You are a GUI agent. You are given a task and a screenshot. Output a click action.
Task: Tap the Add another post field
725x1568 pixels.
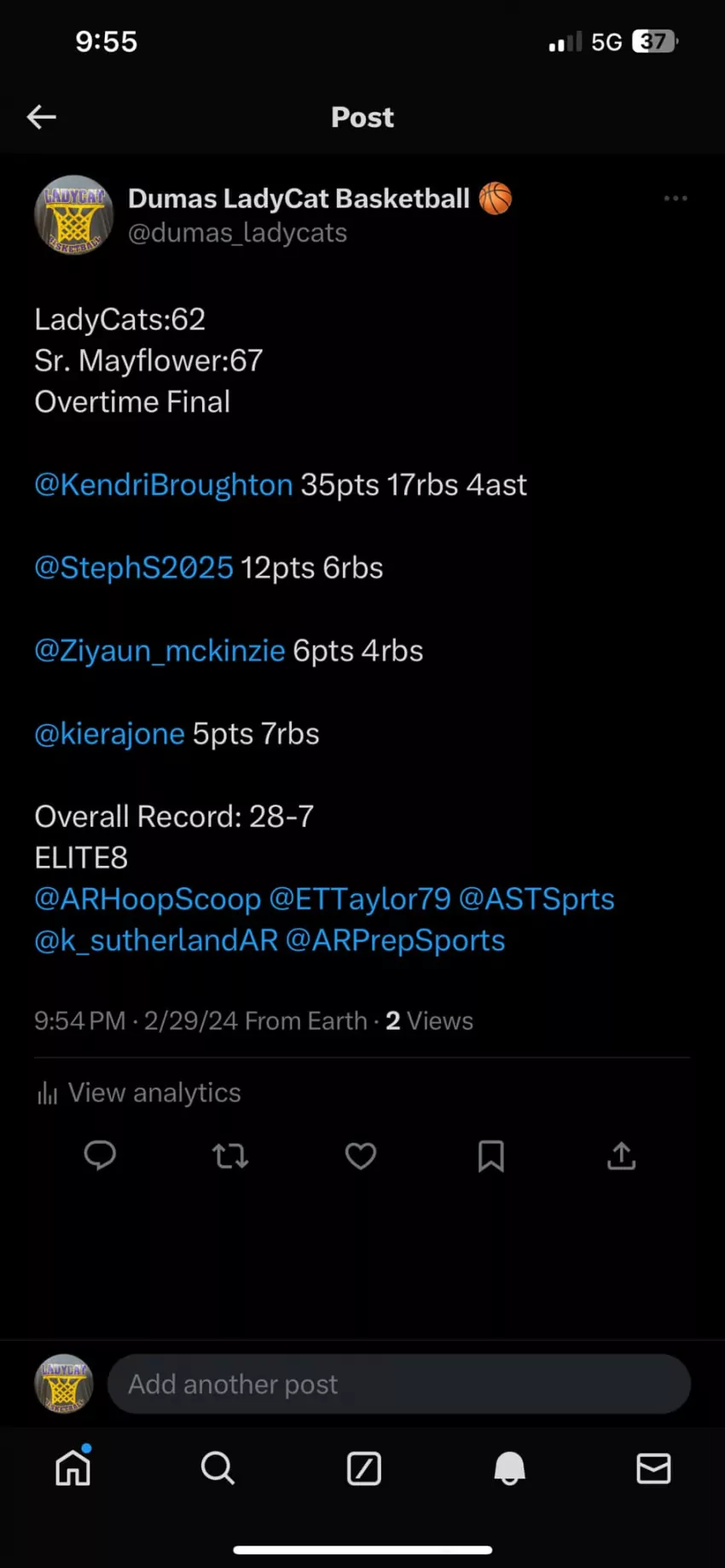pyautogui.click(x=398, y=1384)
